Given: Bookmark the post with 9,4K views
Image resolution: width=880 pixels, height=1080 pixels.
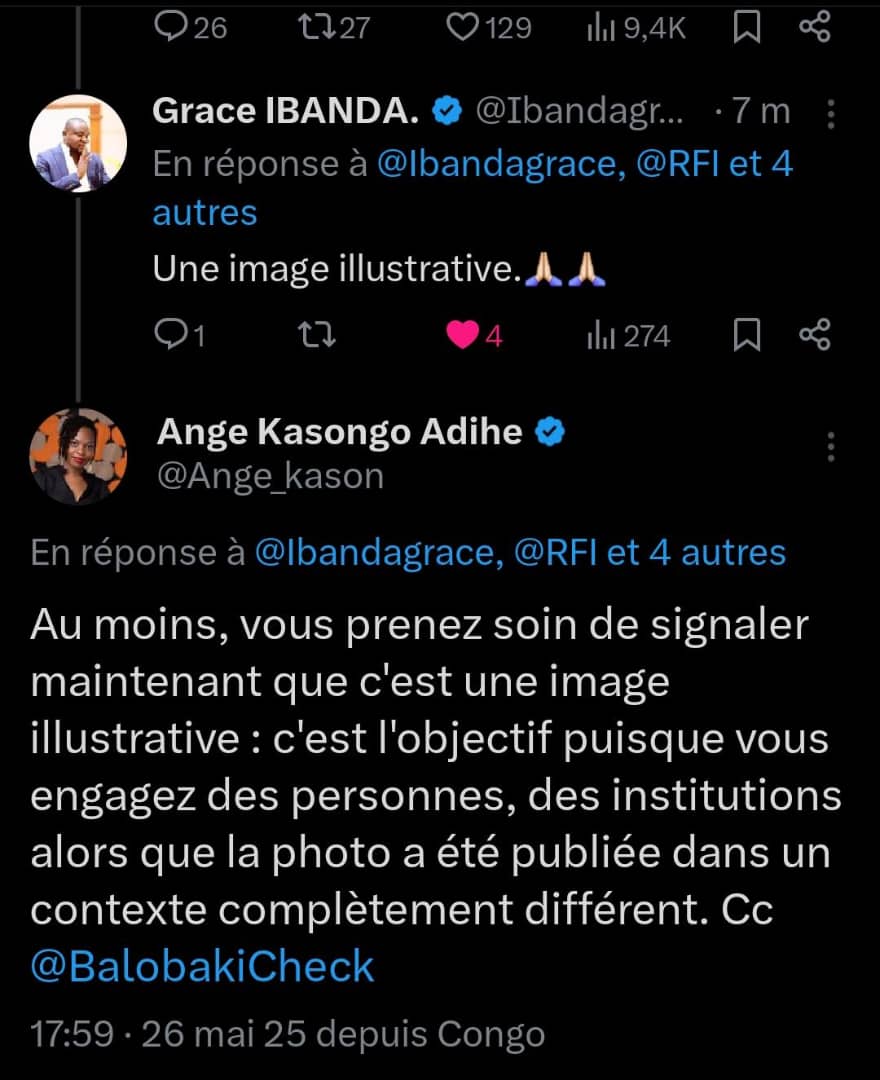Looking at the screenshot, I should 746,28.
